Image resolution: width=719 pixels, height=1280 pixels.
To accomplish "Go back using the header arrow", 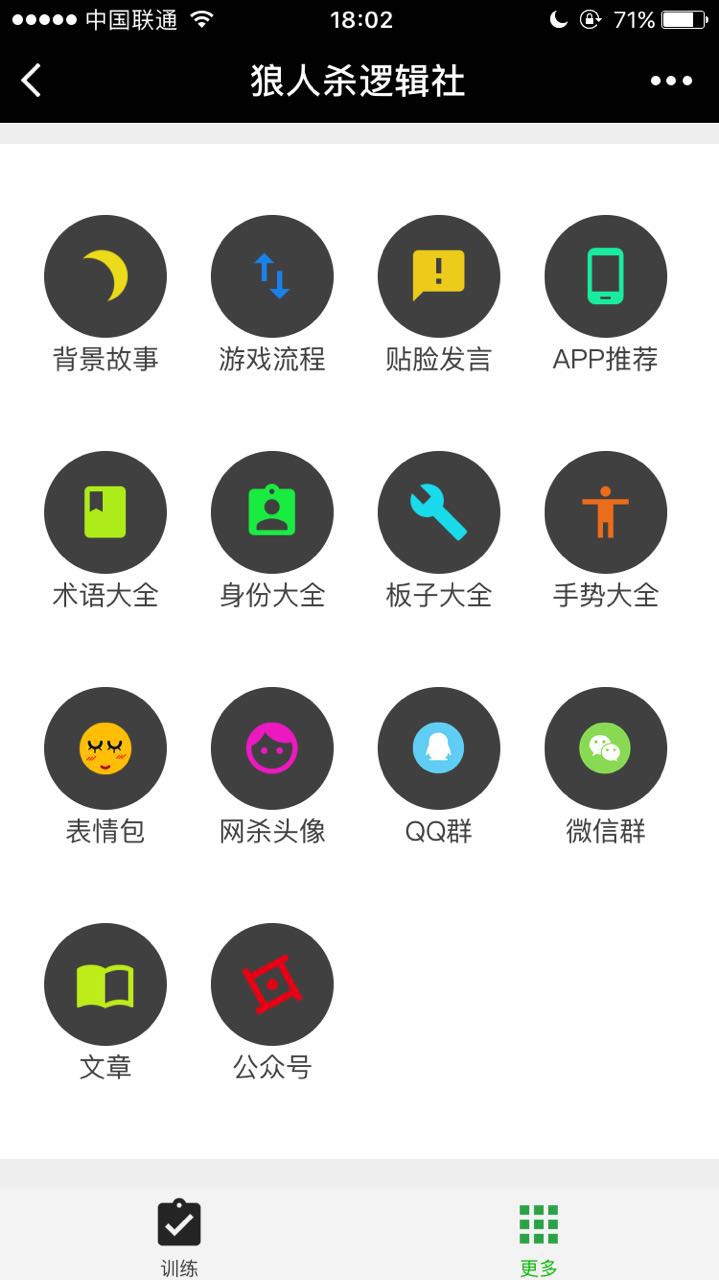I will (32, 80).
